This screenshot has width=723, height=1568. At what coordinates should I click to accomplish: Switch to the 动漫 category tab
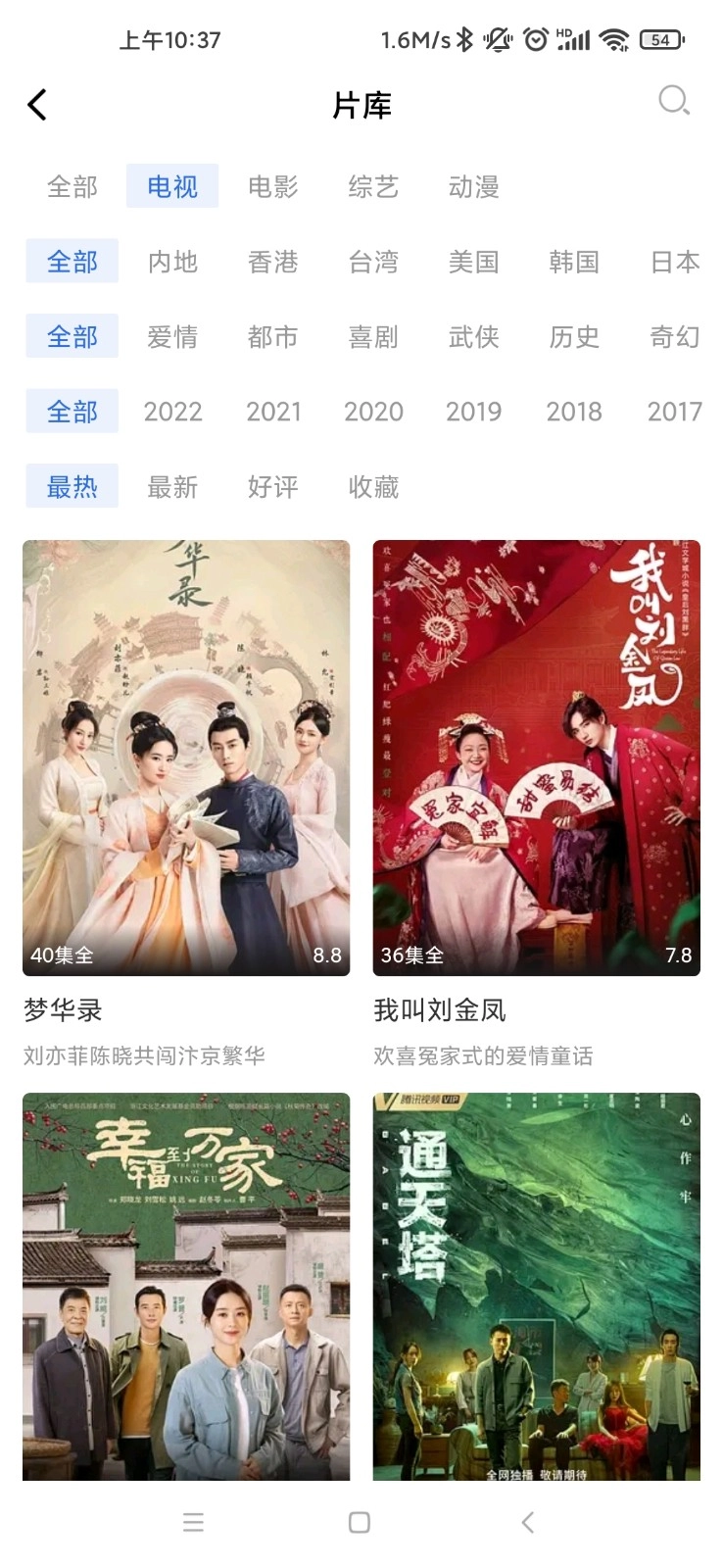coord(472,185)
